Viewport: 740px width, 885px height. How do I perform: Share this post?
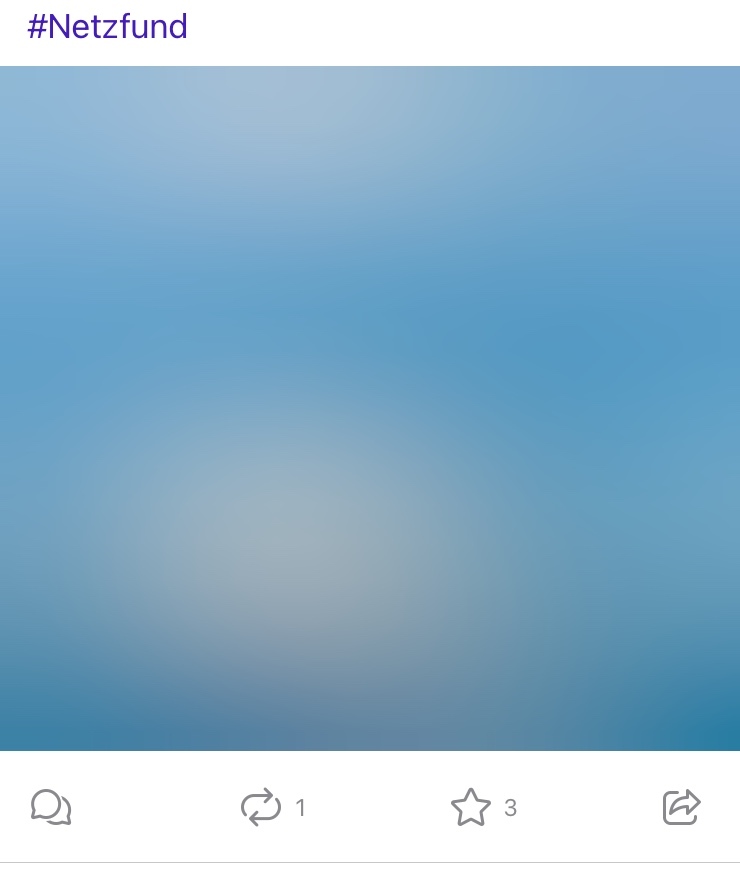(682, 807)
